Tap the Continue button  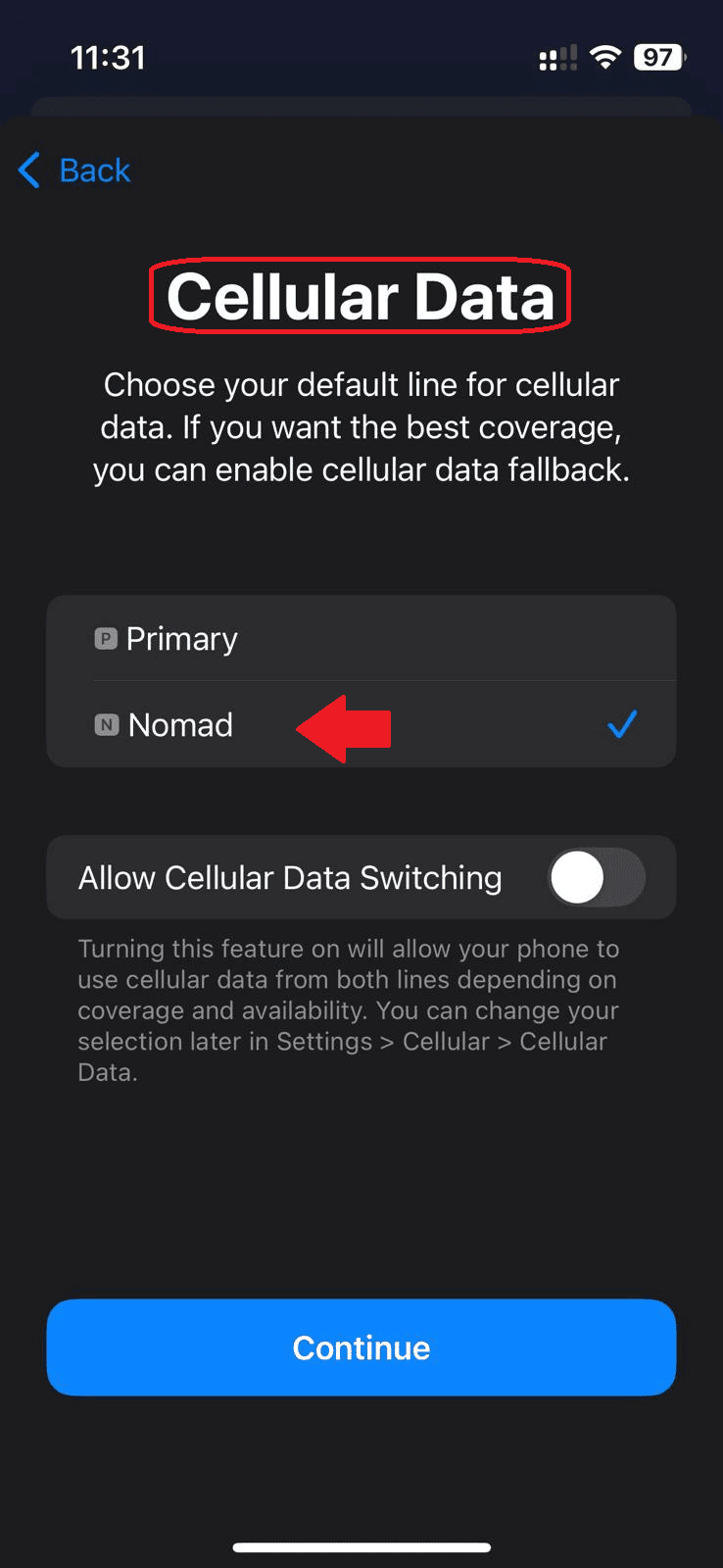point(361,1347)
